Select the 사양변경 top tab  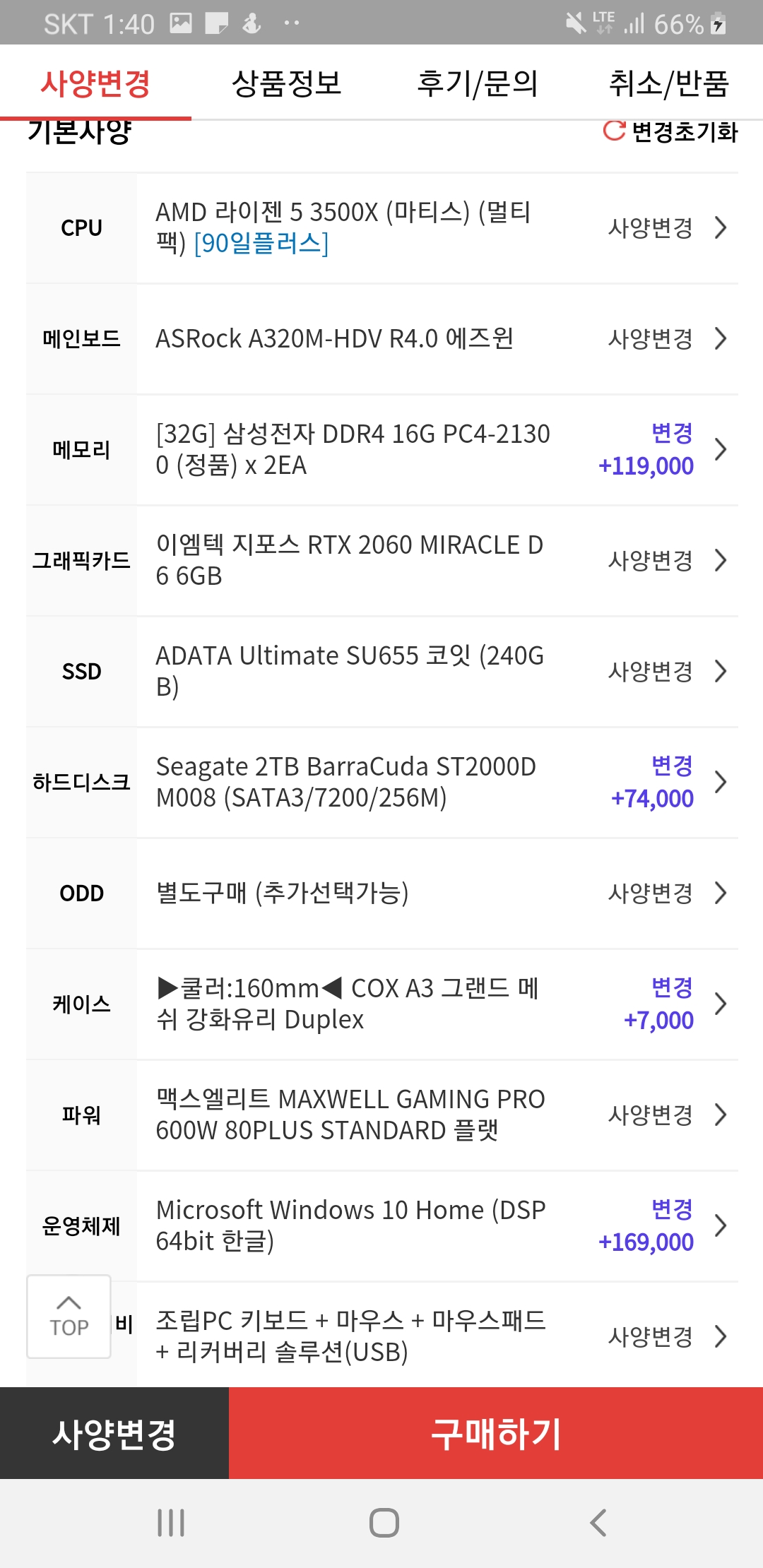(x=95, y=83)
